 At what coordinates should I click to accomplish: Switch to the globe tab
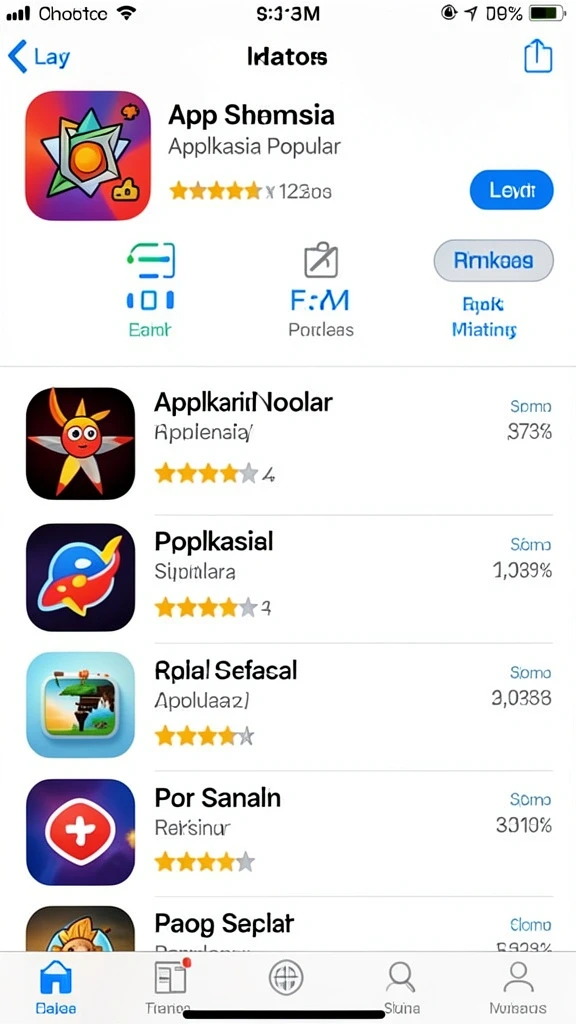[x=287, y=979]
